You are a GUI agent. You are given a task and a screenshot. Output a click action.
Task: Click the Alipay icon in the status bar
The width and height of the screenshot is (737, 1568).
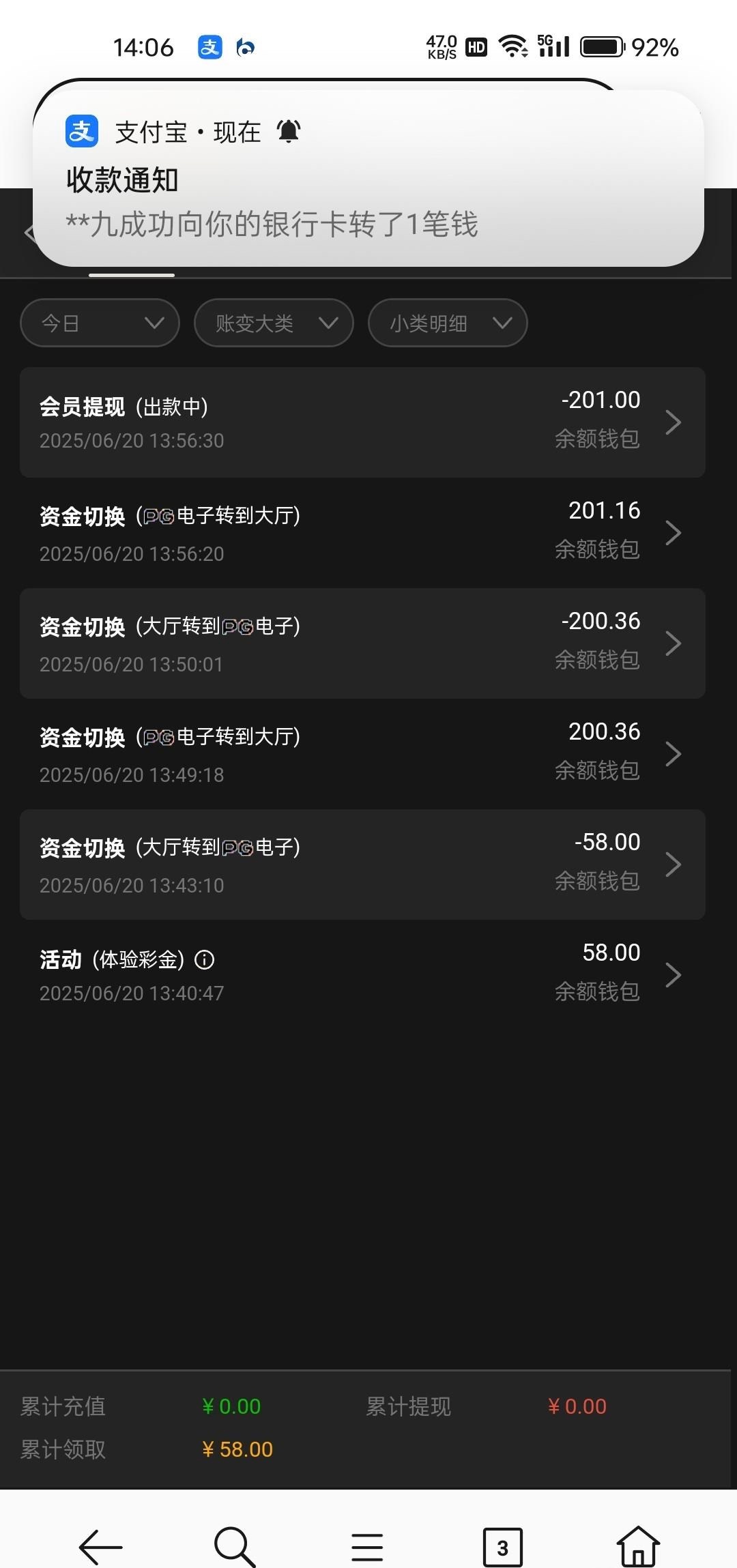coord(209,46)
